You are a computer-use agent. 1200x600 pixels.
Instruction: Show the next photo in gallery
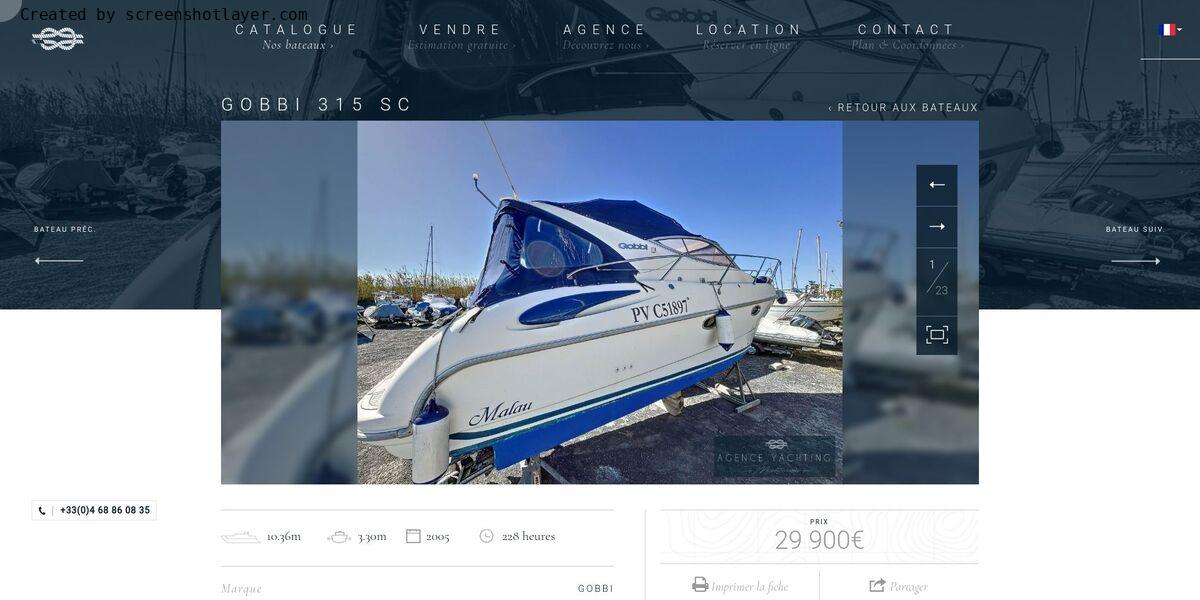click(x=937, y=227)
